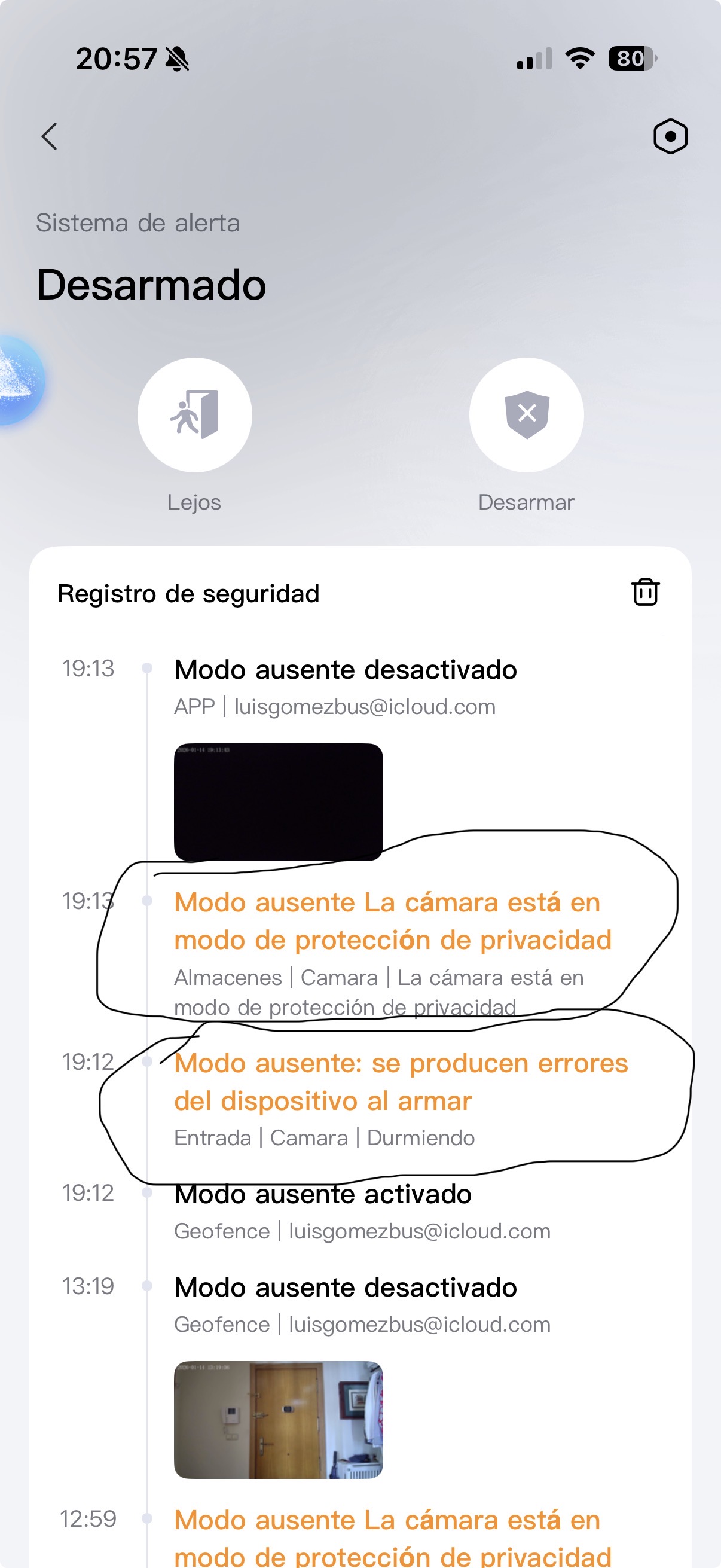View the door snapshot from 13:19
This screenshot has width=721, height=1568.
click(x=279, y=1420)
